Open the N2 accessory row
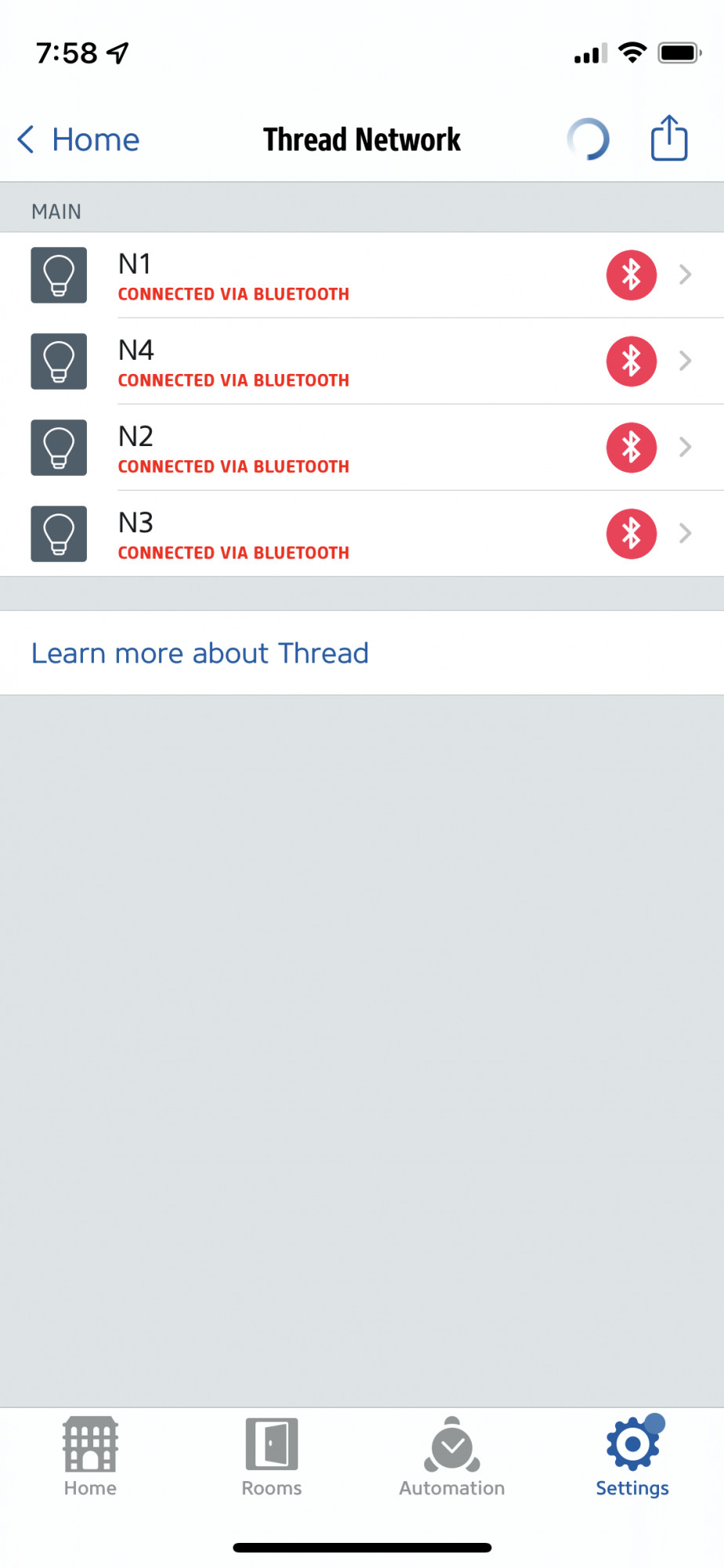The height and width of the screenshot is (1568, 724). [362, 448]
